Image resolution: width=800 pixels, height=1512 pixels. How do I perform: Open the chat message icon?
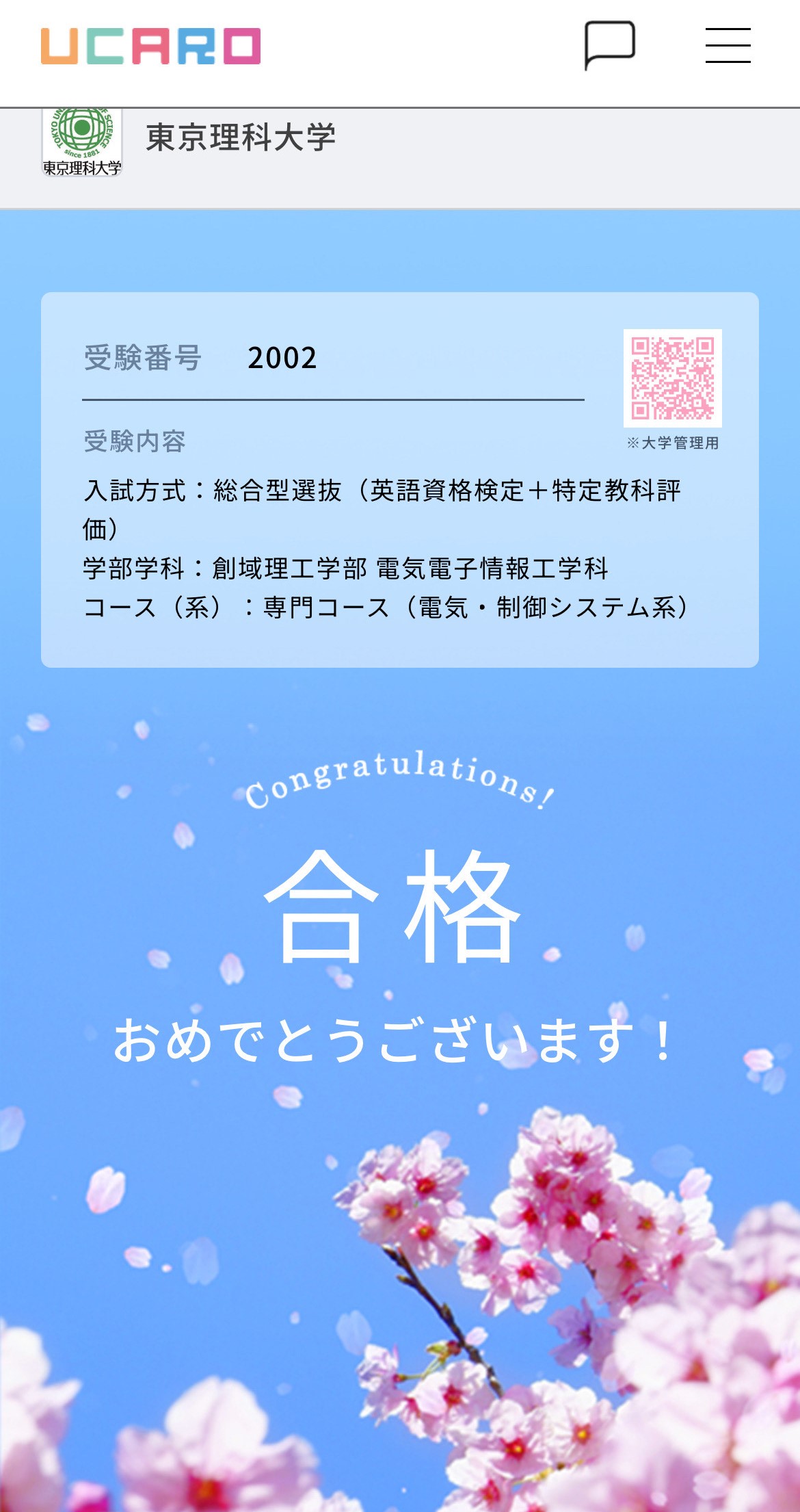pyautogui.click(x=609, y=45)
